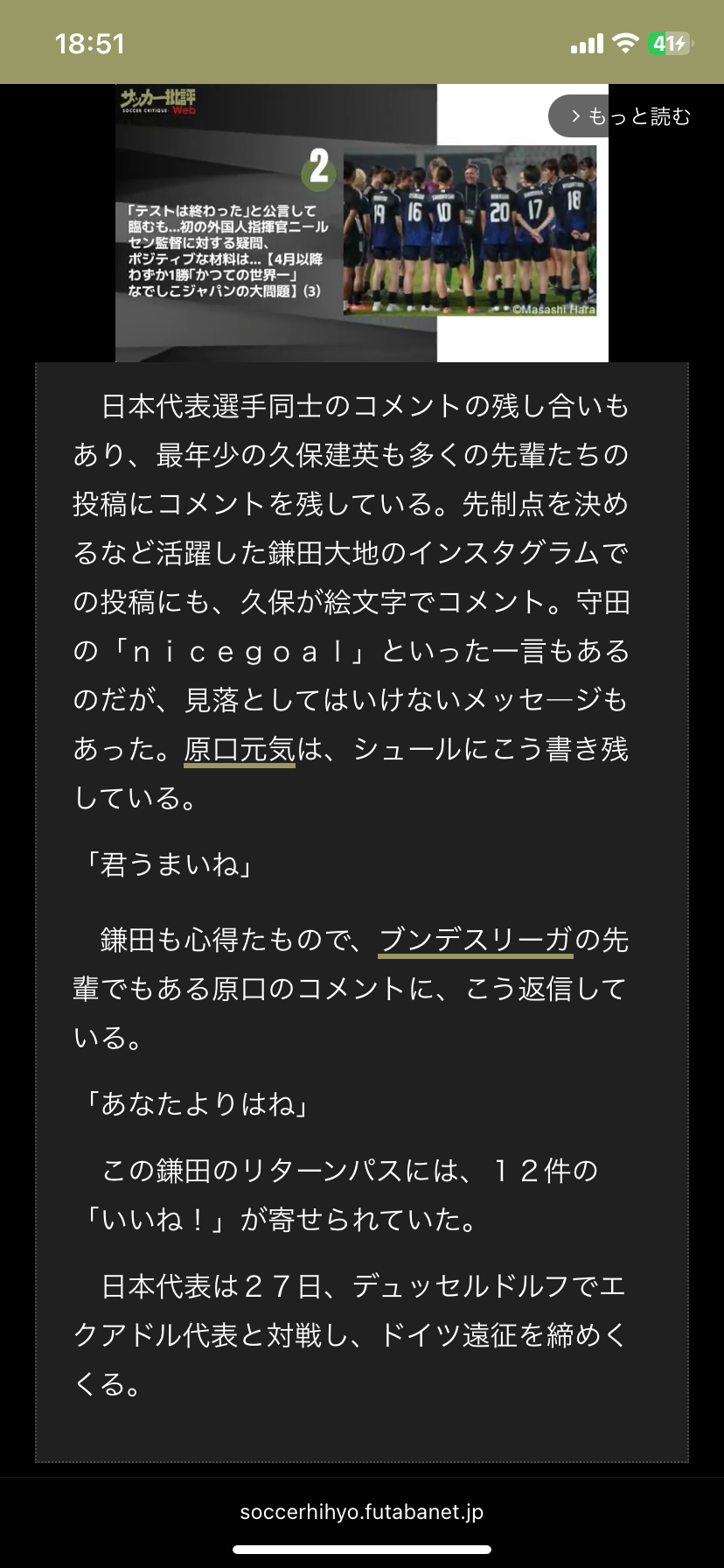Open the 原口元気 link

(x=240, y=750)
